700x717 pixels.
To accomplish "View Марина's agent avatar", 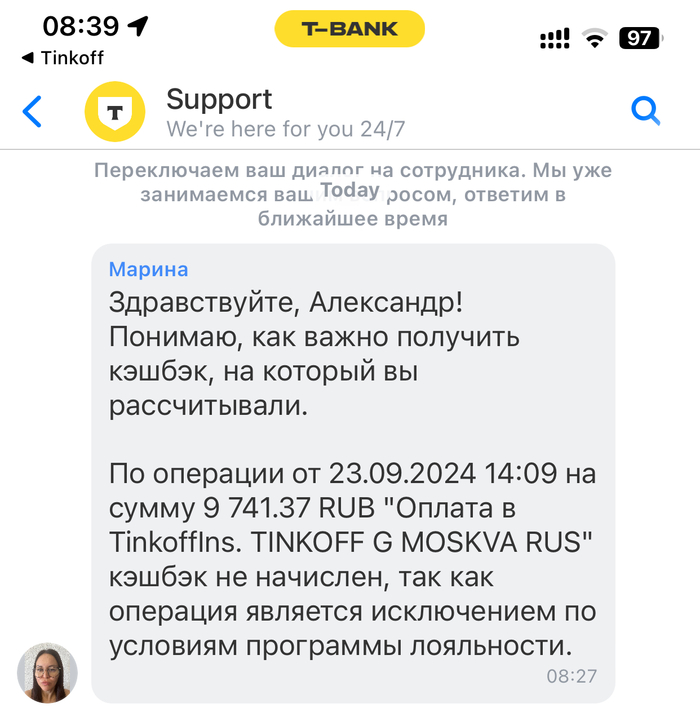I will (47, 673).
